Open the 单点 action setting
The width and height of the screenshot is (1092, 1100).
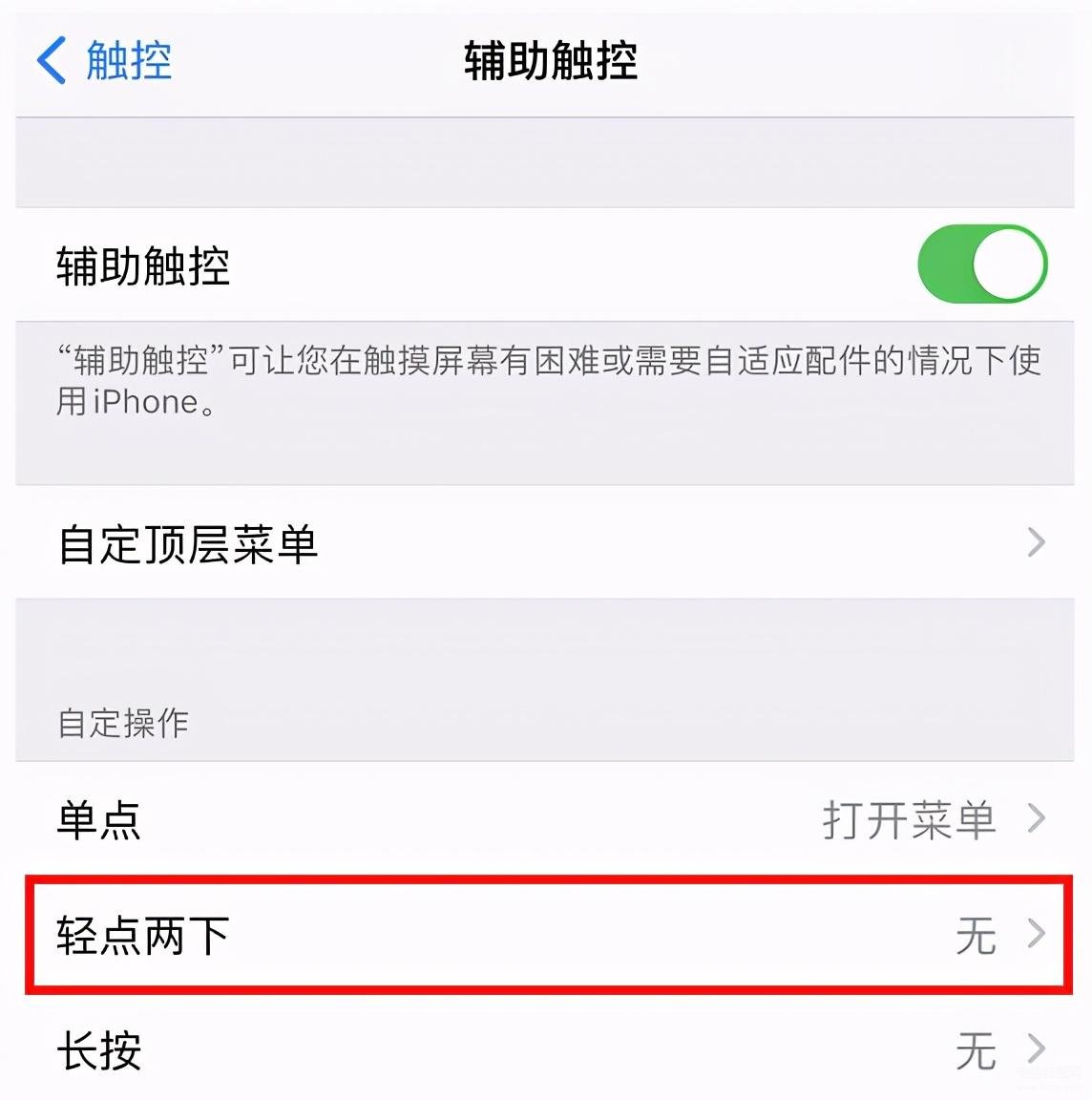[x=544, y=819]
